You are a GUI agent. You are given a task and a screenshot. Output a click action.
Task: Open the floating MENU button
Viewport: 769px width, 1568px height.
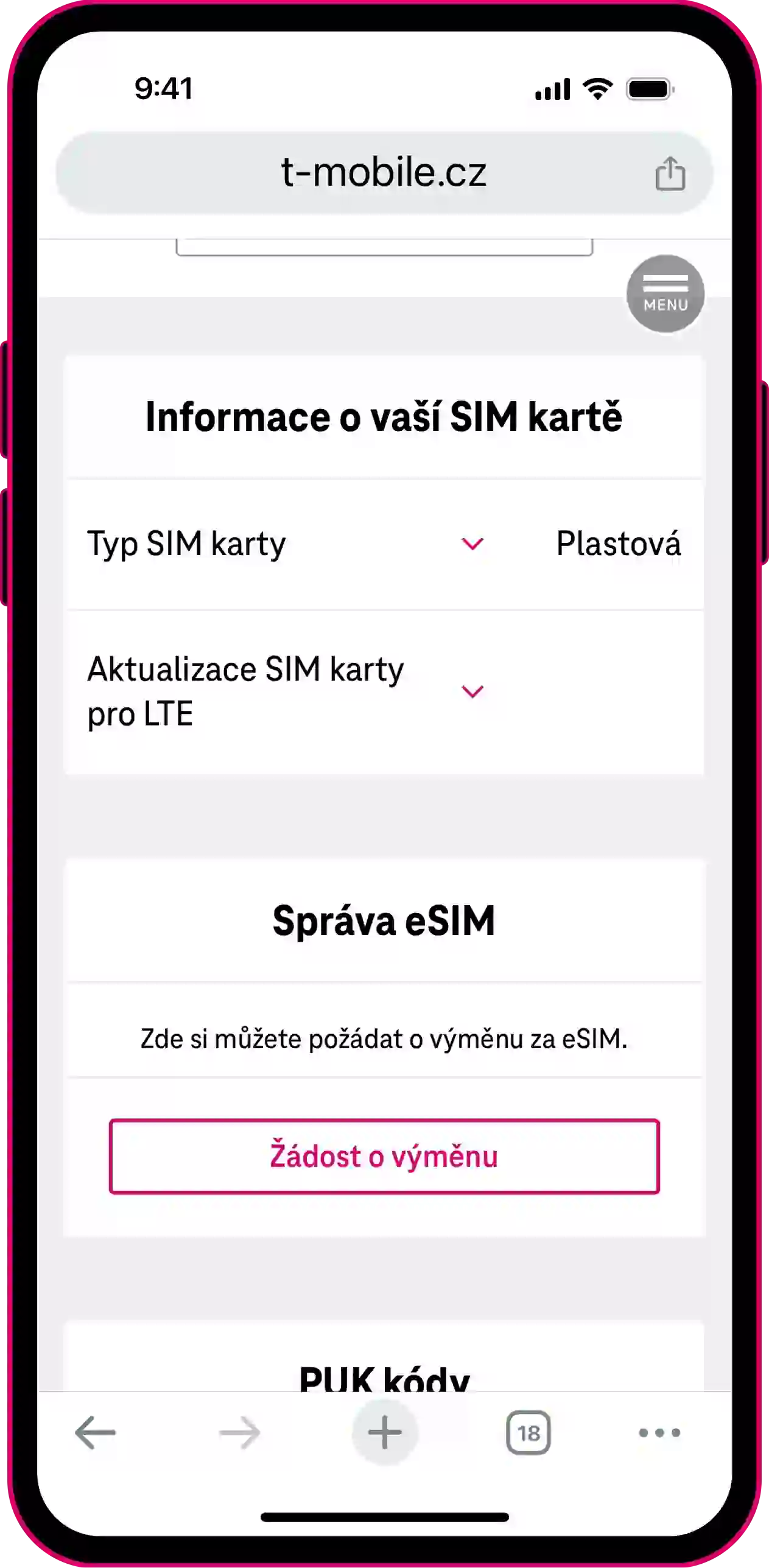(665, 294)
